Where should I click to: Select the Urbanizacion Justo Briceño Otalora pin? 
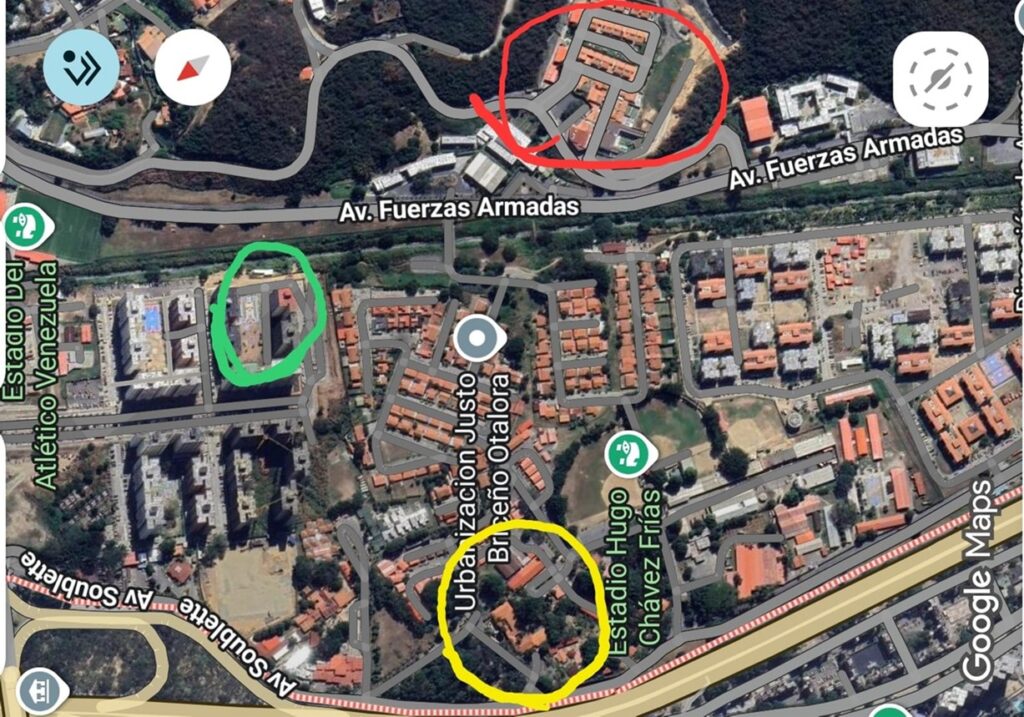pyautogui.click(x=480, y=339)
